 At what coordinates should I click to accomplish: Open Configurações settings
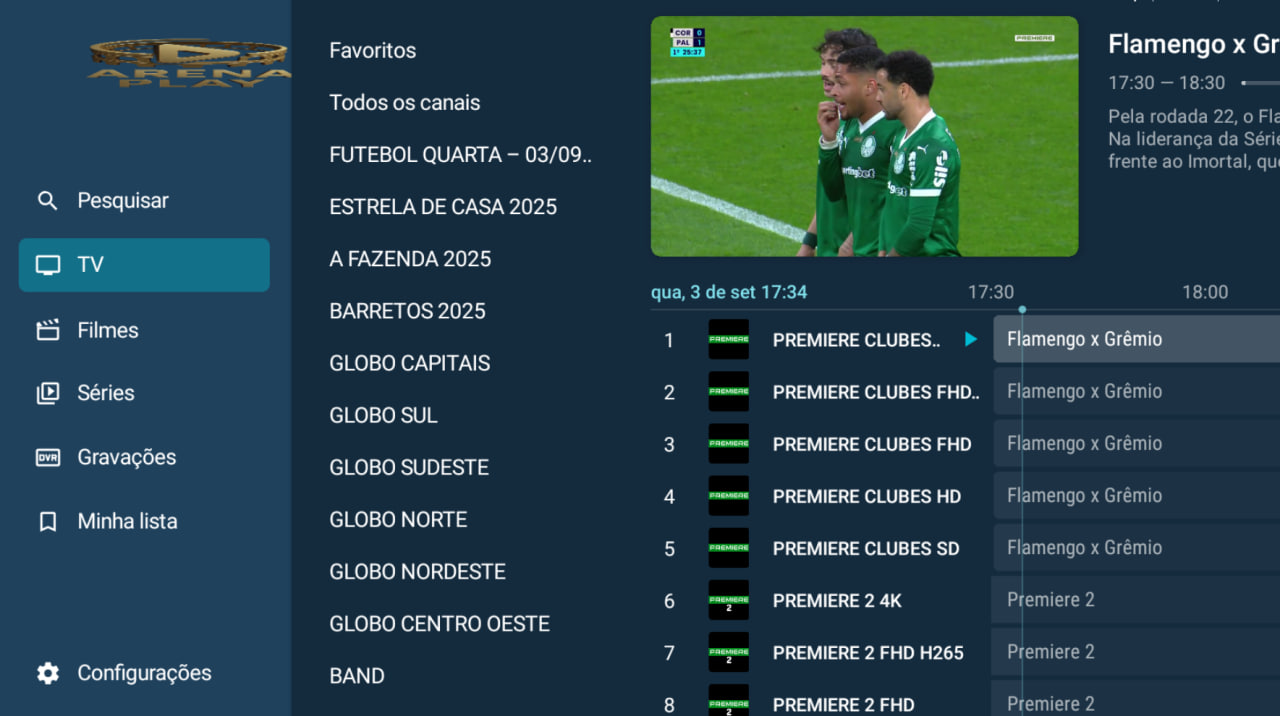tap(143, 673)
